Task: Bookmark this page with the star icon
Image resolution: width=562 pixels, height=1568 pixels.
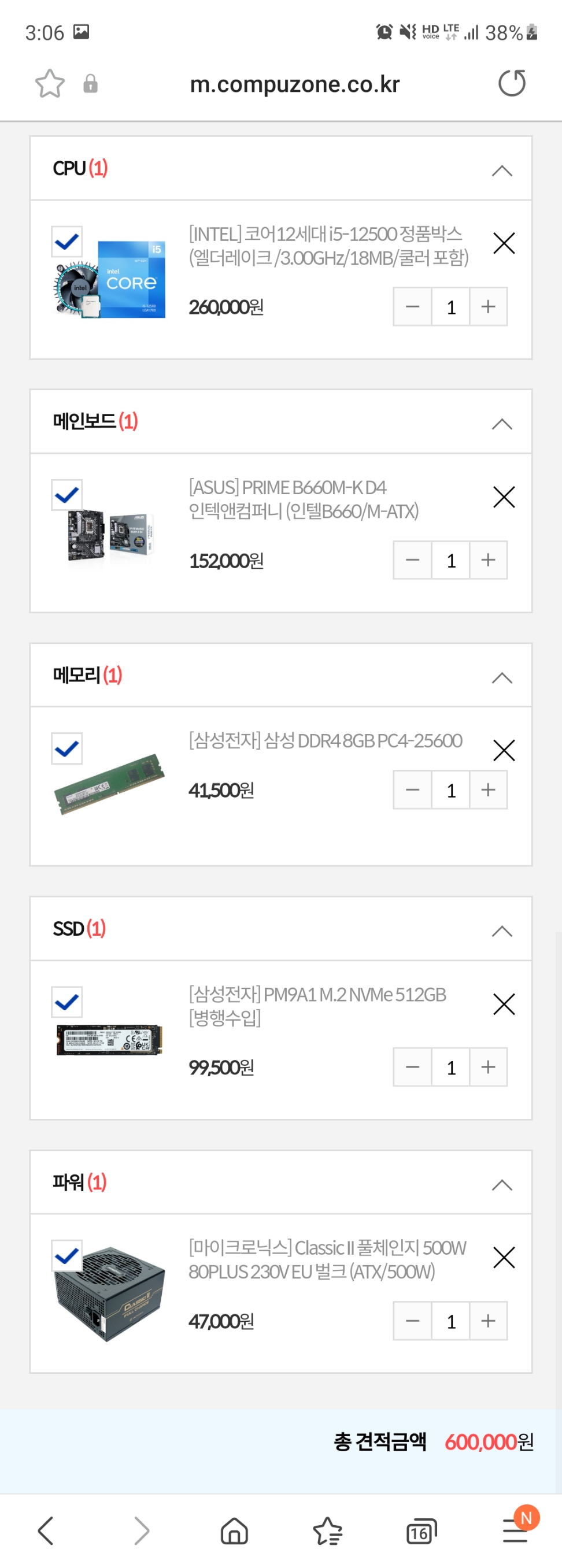Action: 49,83
